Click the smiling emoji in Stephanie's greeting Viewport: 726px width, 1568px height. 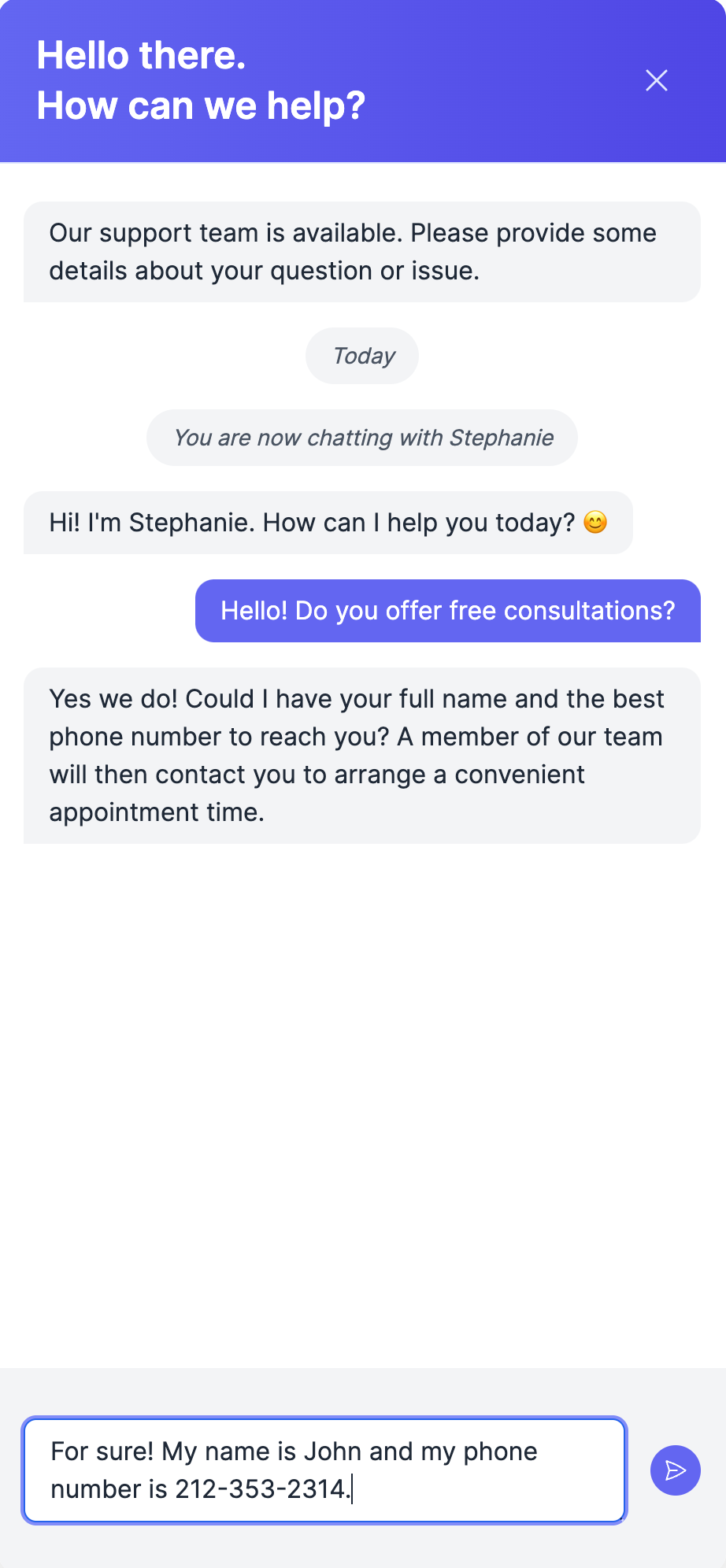coord(596,522)
